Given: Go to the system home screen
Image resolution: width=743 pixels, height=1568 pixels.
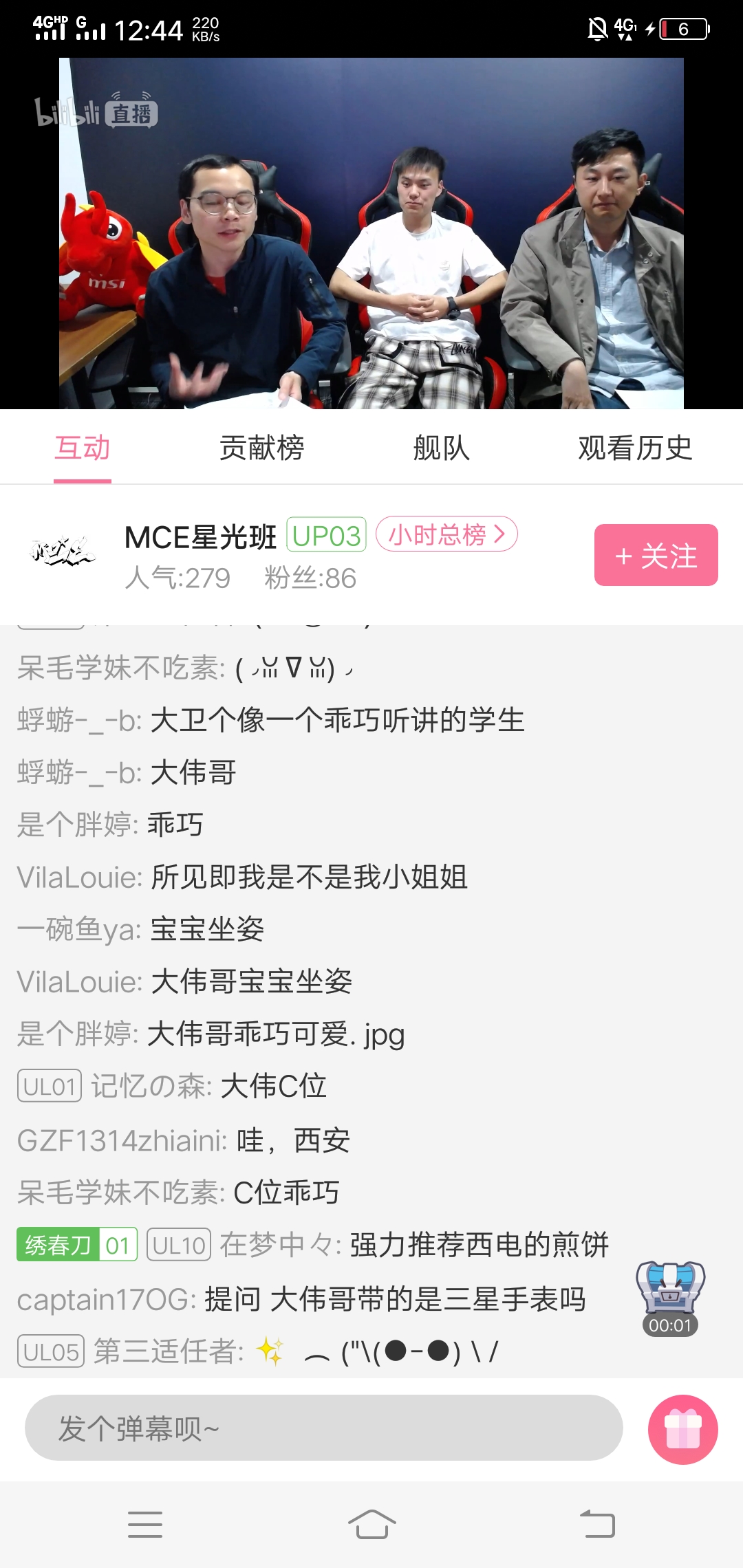Looking at the screenshot, I should pyautogui.click(x=371, y=1524).
